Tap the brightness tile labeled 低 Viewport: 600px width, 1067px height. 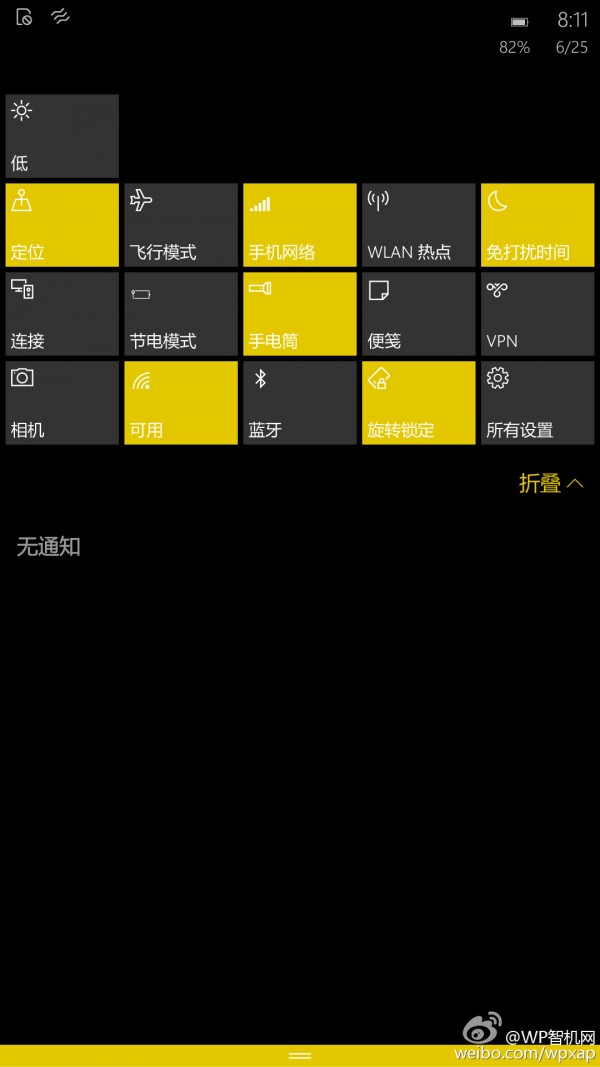point(62,136)
